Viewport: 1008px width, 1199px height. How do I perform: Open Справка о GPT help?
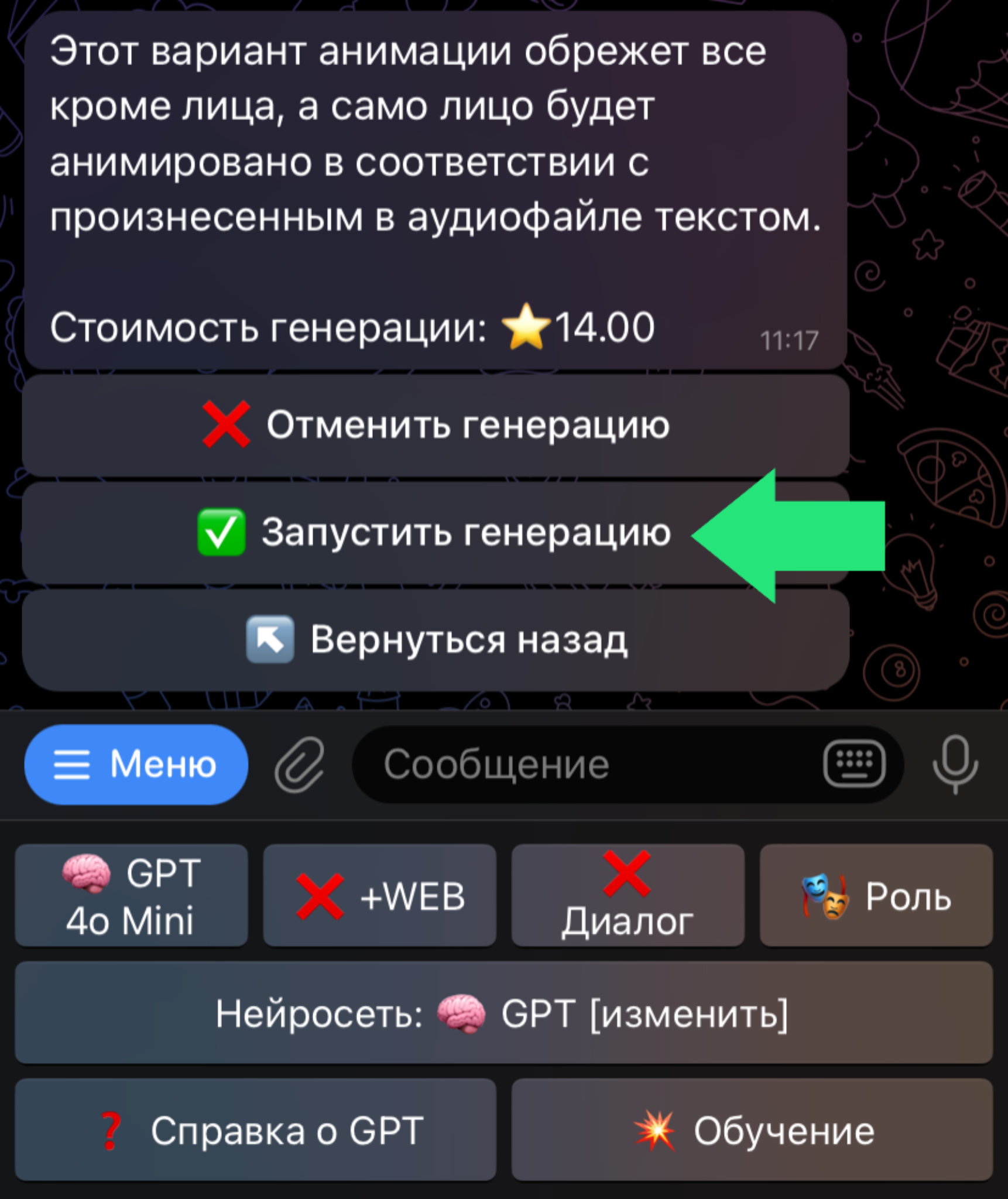[255, 1129]
